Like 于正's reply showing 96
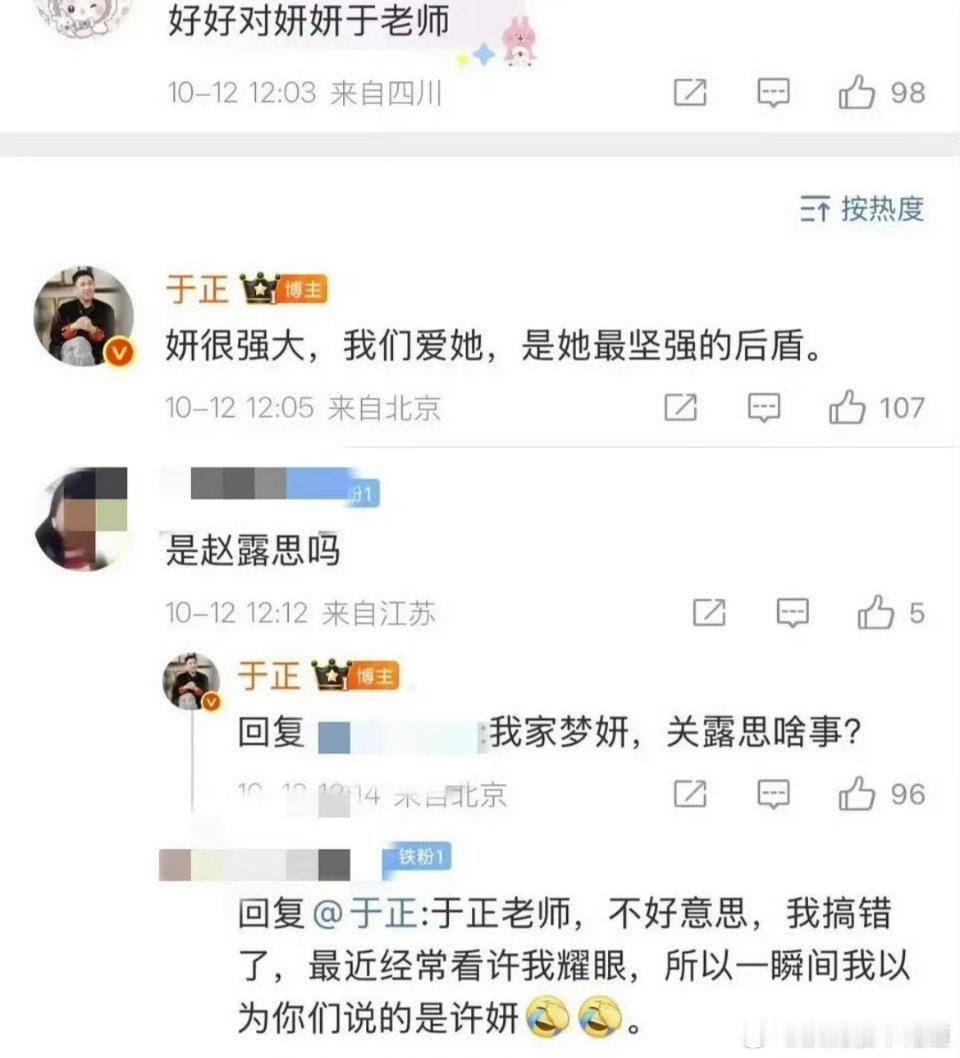Viewport: 960px width, 1058px height. coord(855,795)
